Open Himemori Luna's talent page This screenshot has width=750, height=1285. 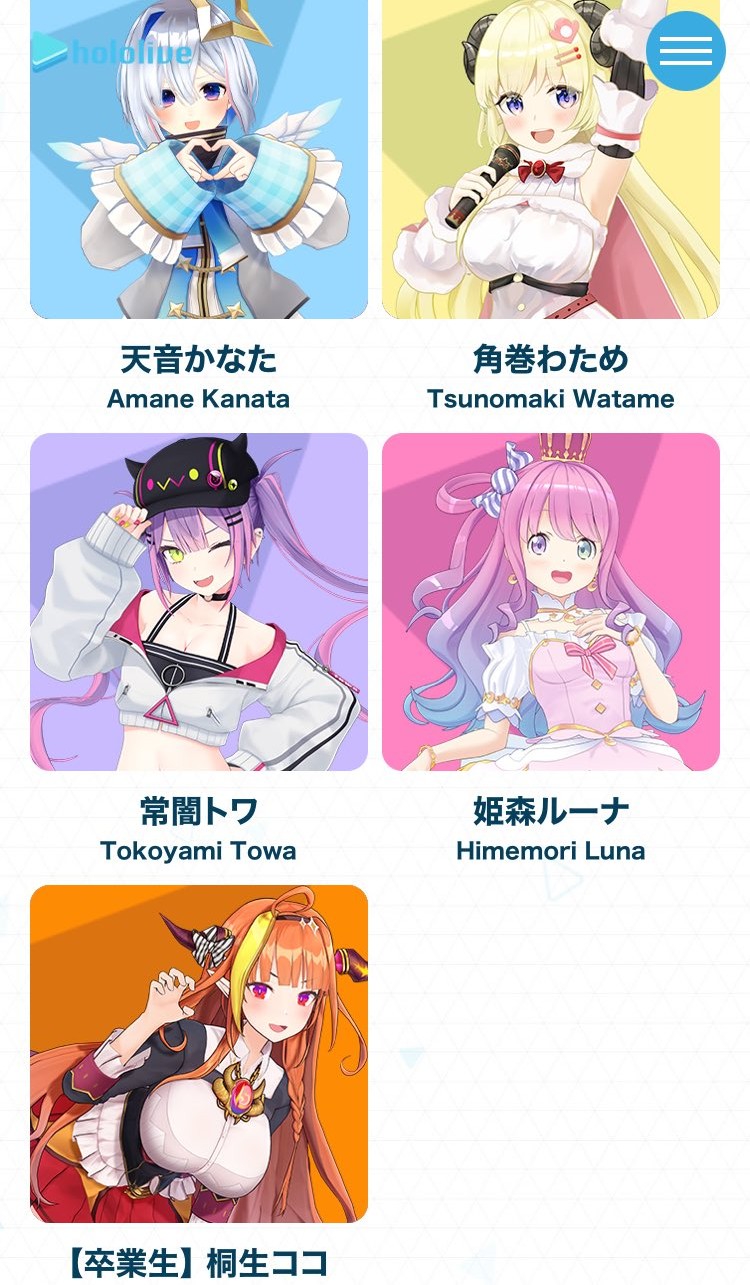pyautogui.click(x=550, y=601)
